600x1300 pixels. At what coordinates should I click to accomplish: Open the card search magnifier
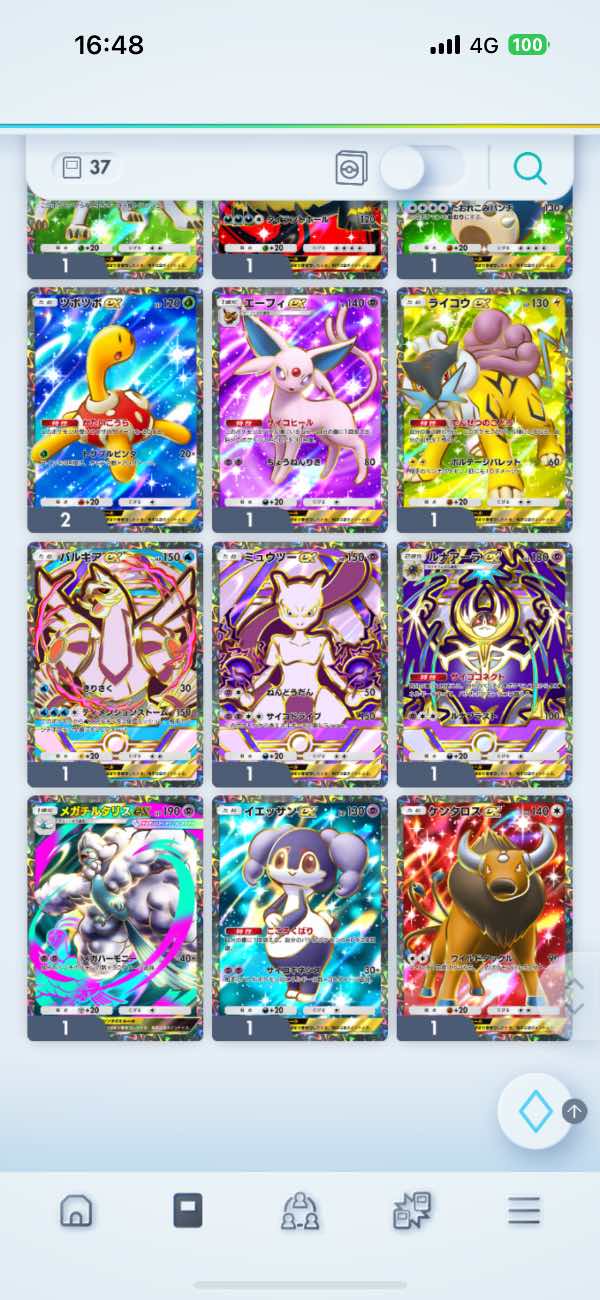(x=530, y=168)
